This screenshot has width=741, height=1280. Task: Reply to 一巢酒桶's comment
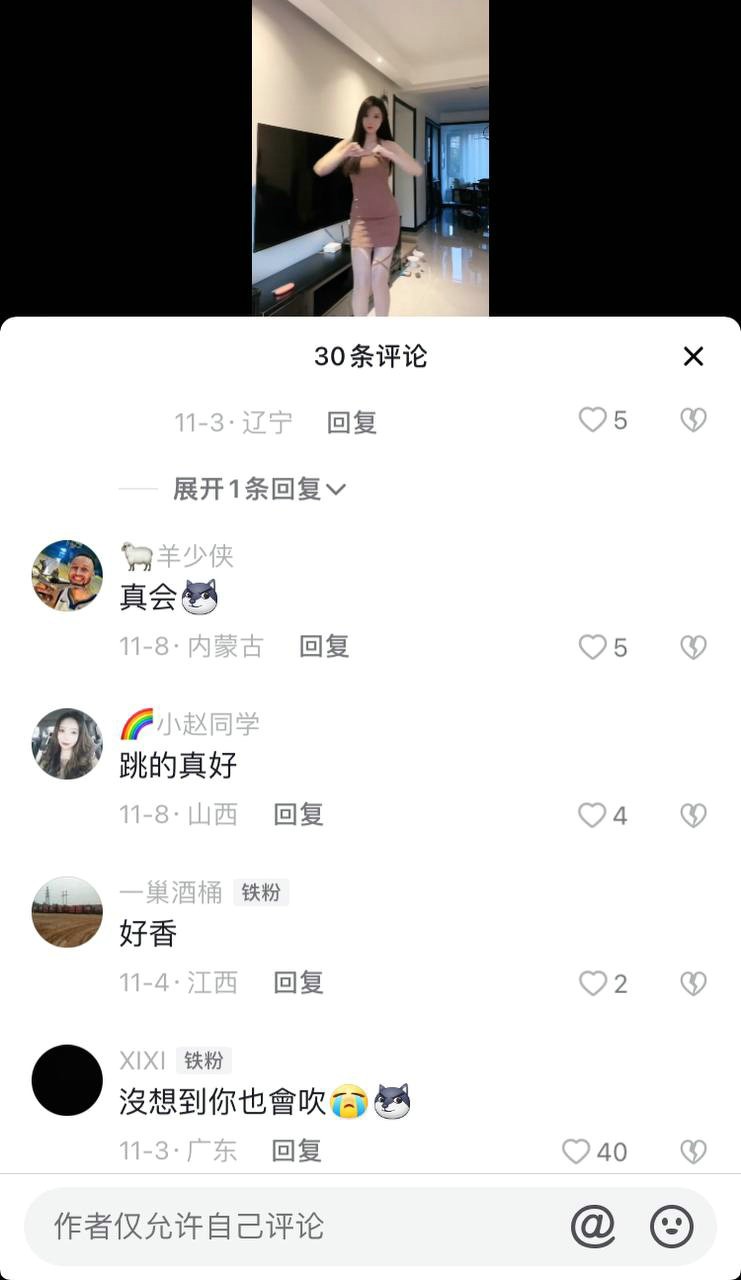coord(299,983)
